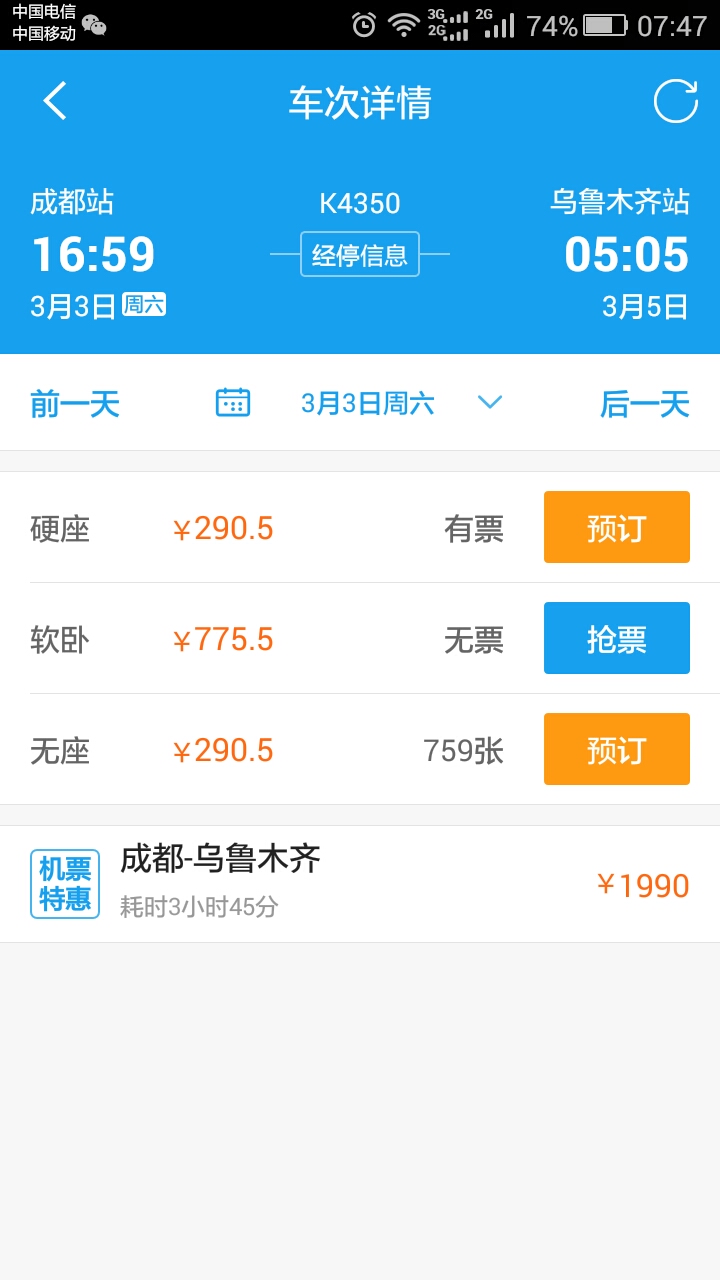
Task: Open the 经停信息 stop information
Action: click(360, 254)
